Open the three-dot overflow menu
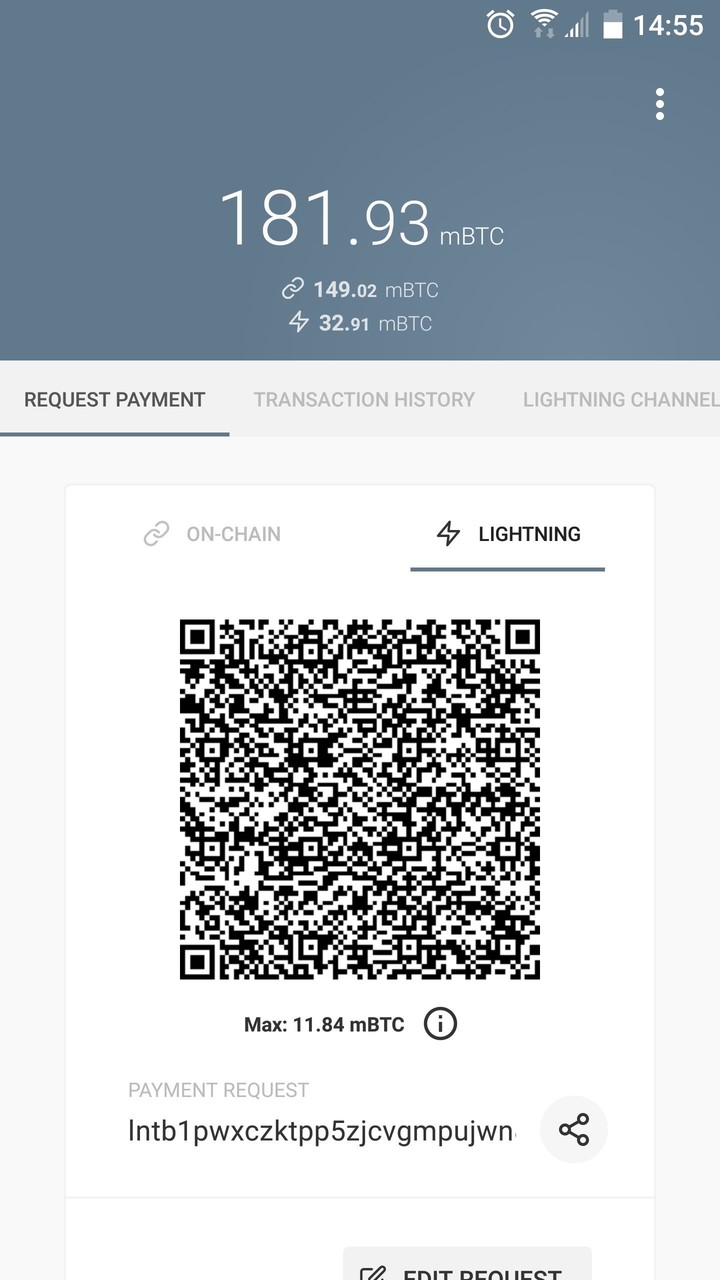Viewport: 720px width, 1280px height. tap(659, 103)
